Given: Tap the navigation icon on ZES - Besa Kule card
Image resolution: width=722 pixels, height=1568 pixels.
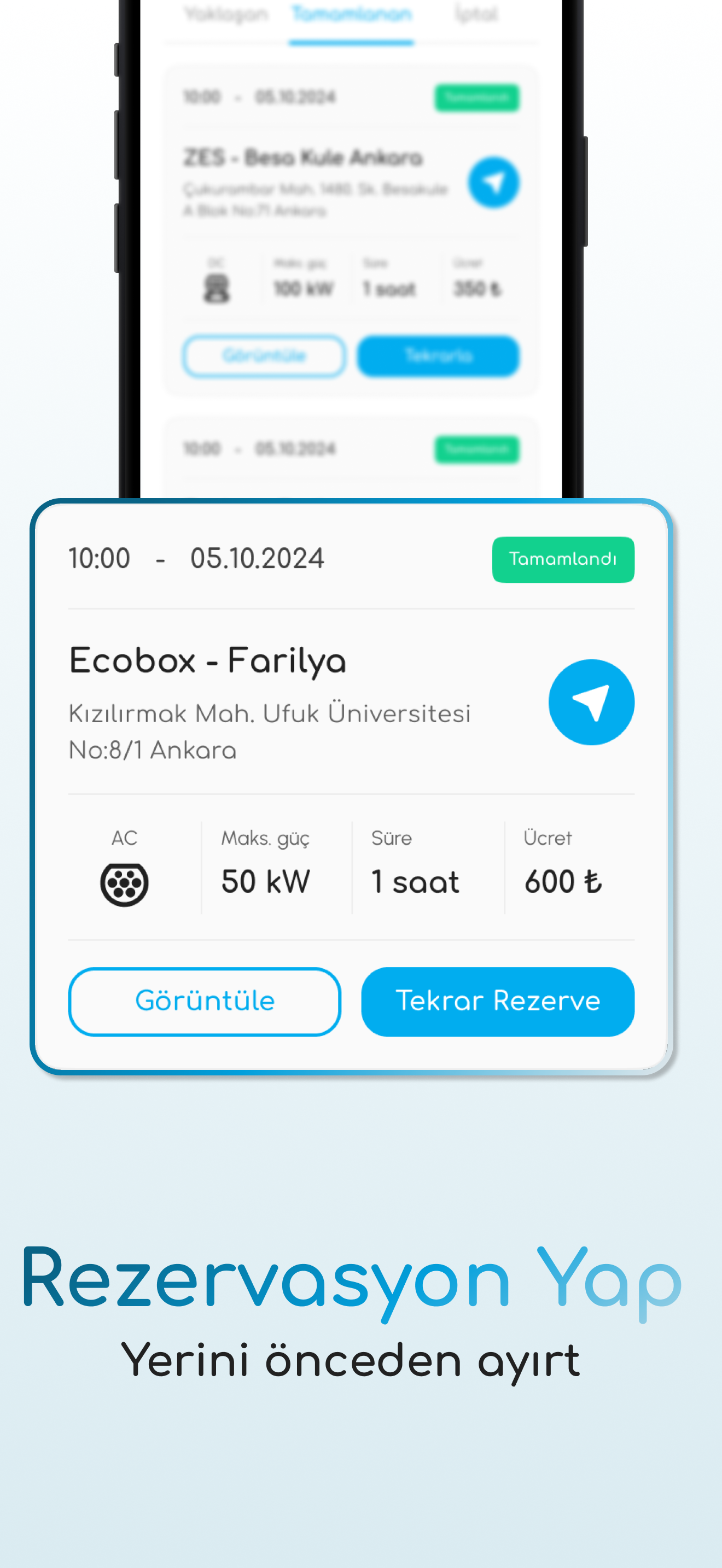Looking at the screenshot, I should pyautogui.click(x=495, y=183).
